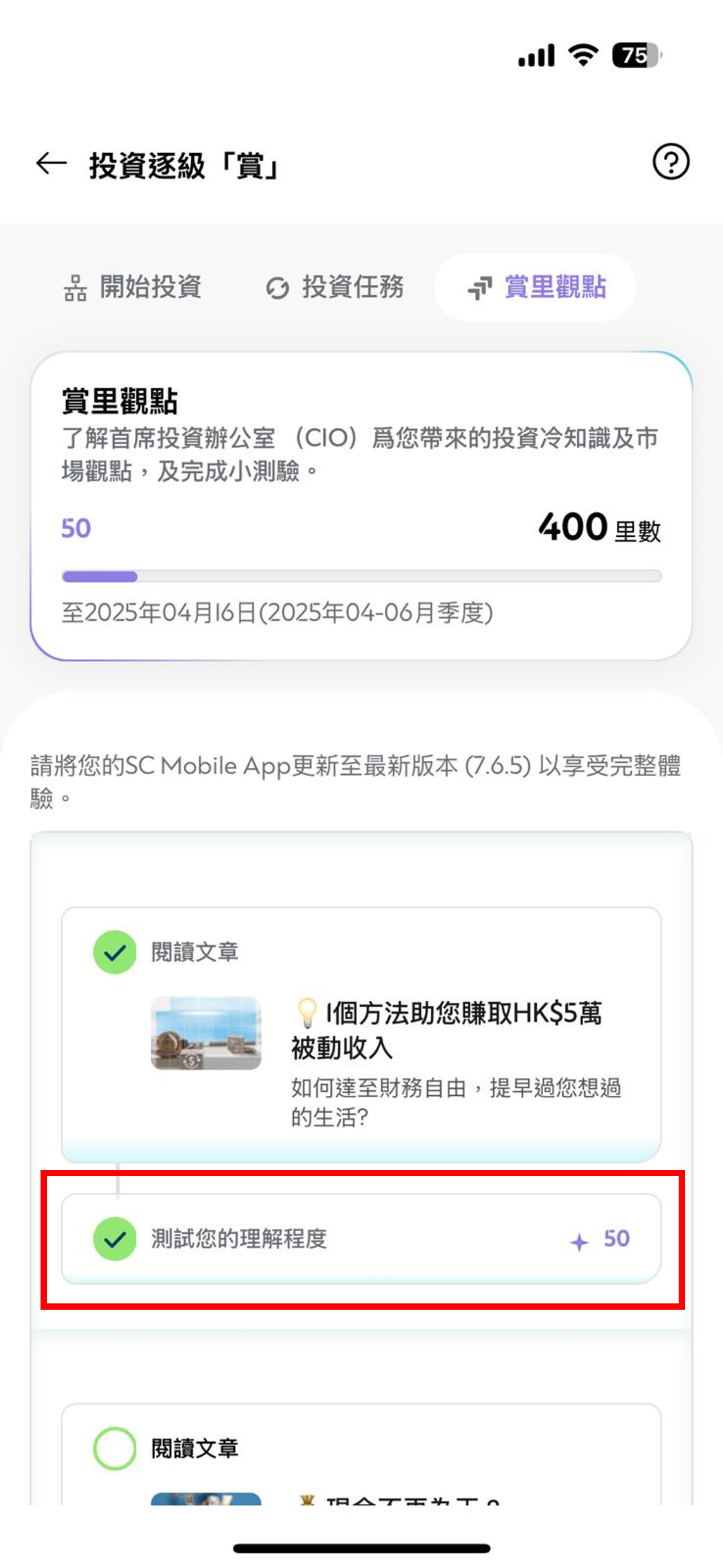Image resolution: width=723 pixels, height=1568 pixels.
Task: Select the 賞里觀點 tab
Action: pyautogui.click(x=536, y=287)
